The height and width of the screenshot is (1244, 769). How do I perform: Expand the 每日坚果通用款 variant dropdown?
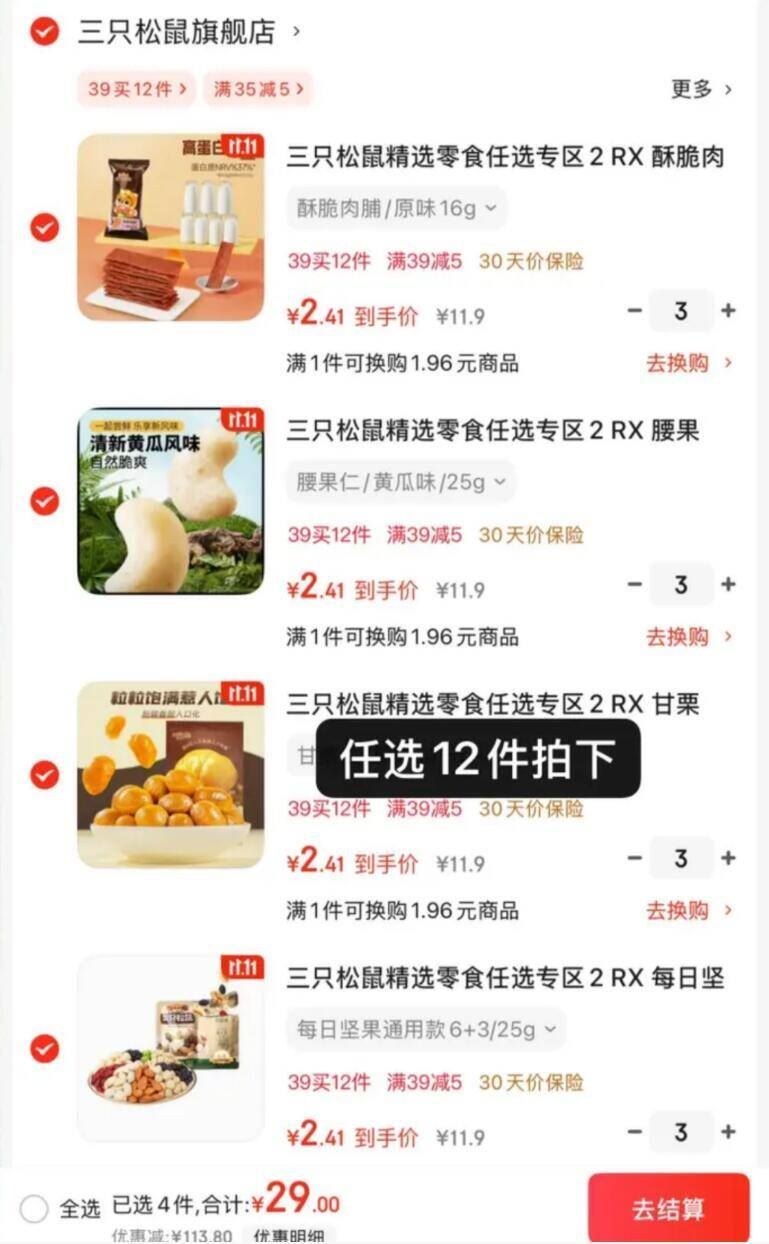[425, 1029]
